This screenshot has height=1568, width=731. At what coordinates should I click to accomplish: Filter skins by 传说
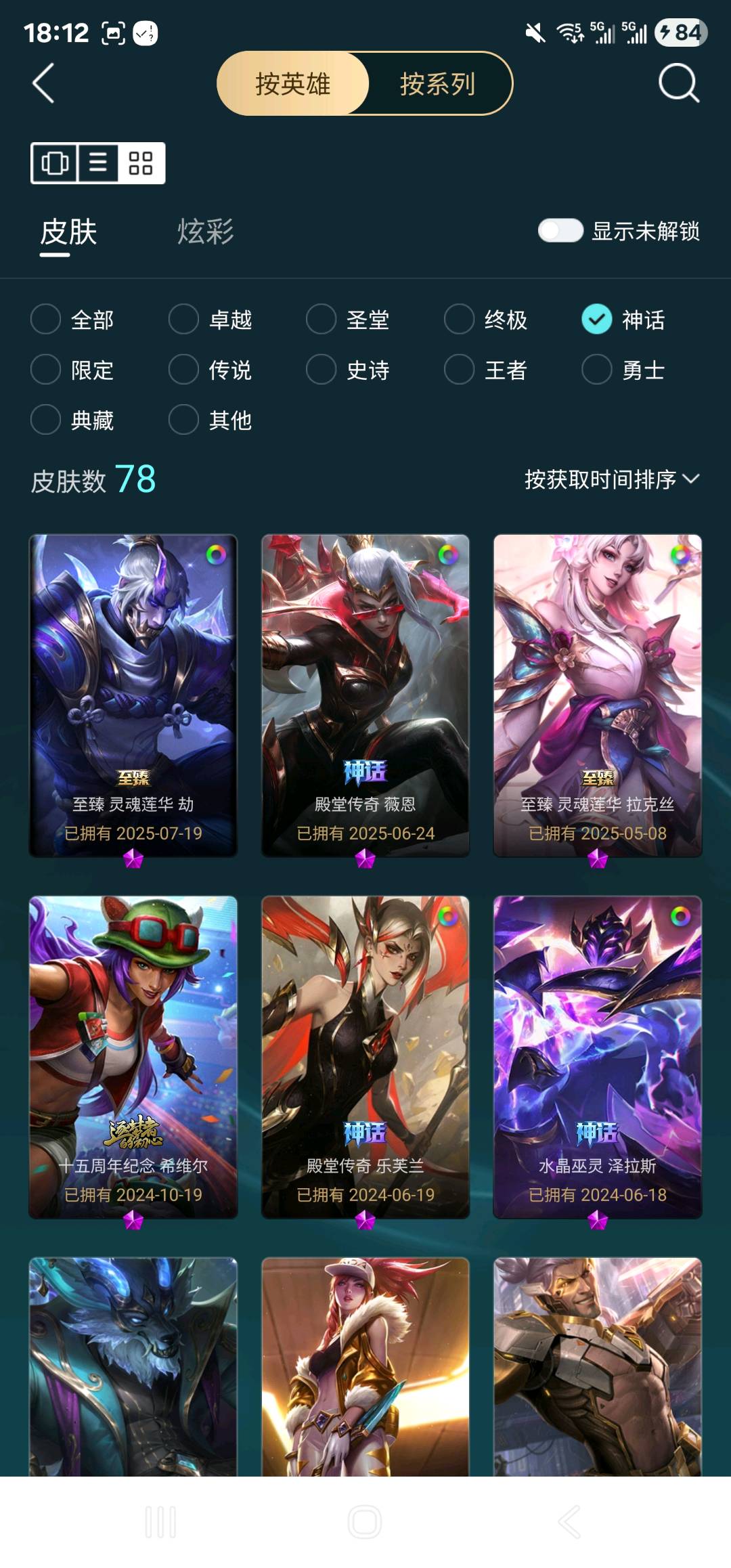point(211,370)
